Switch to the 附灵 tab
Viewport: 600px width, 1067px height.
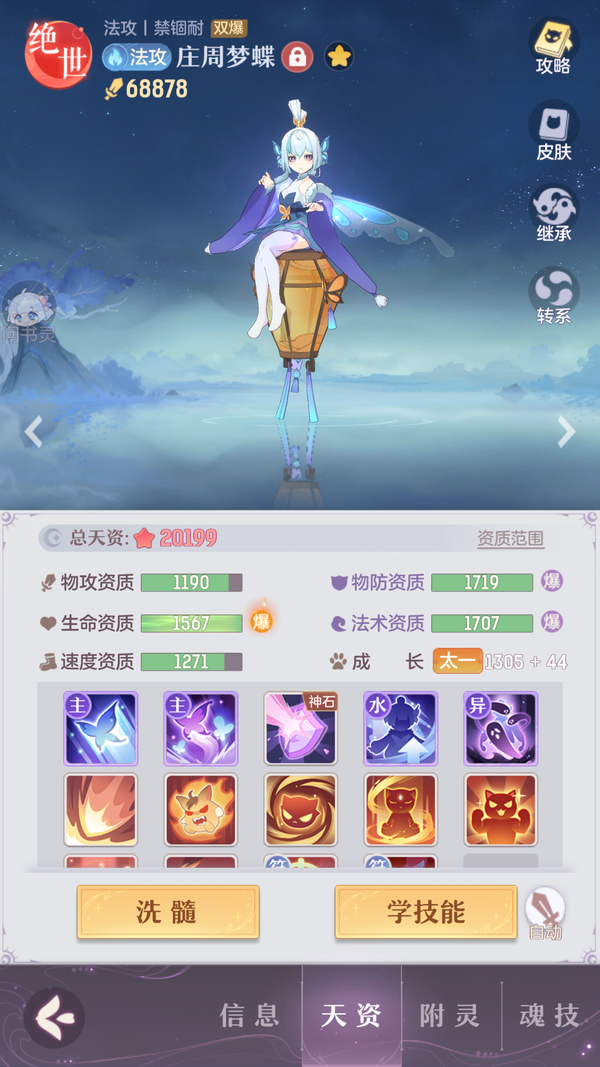450,1016
